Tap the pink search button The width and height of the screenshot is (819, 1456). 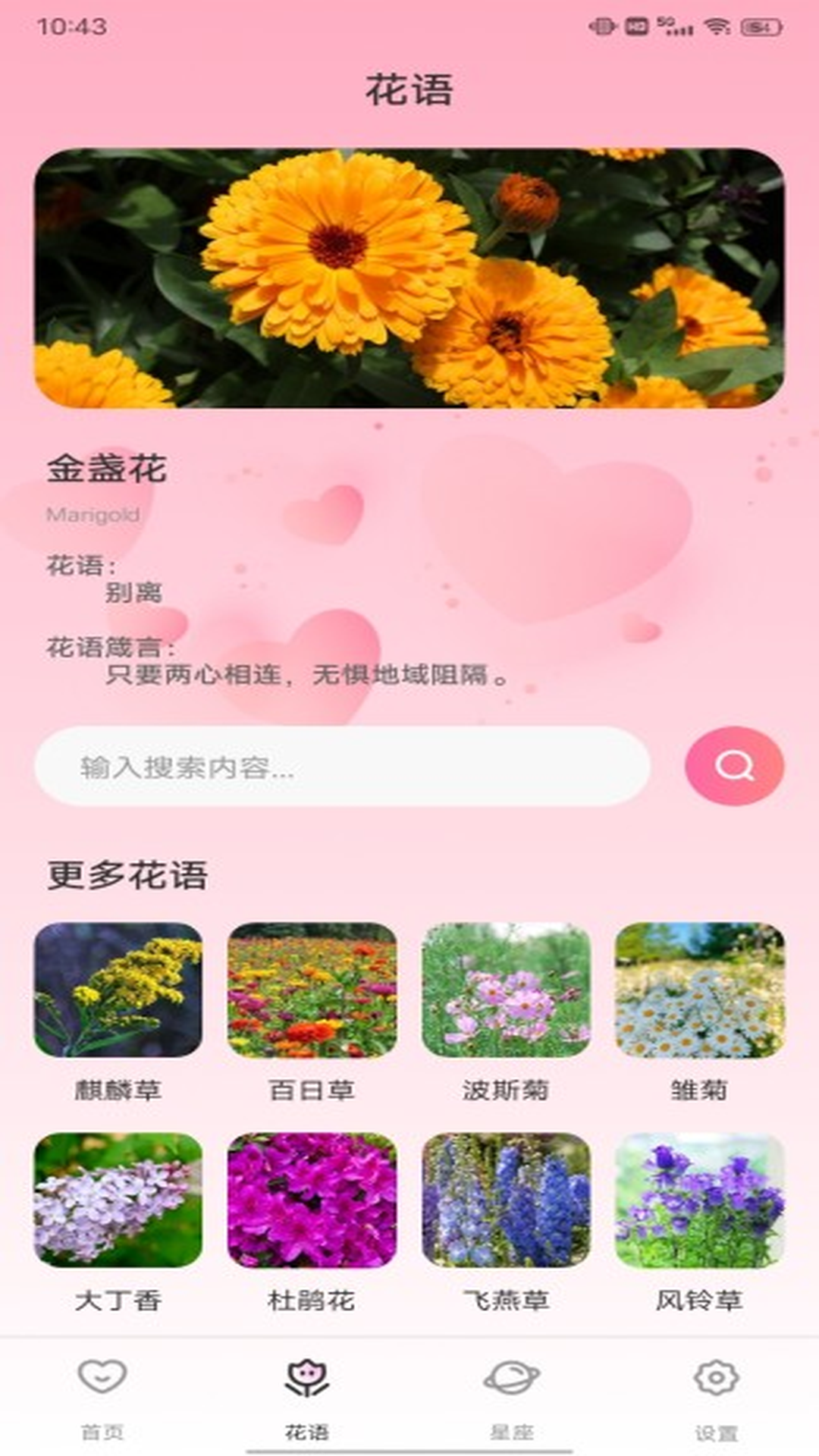click(x=734, y=766)
